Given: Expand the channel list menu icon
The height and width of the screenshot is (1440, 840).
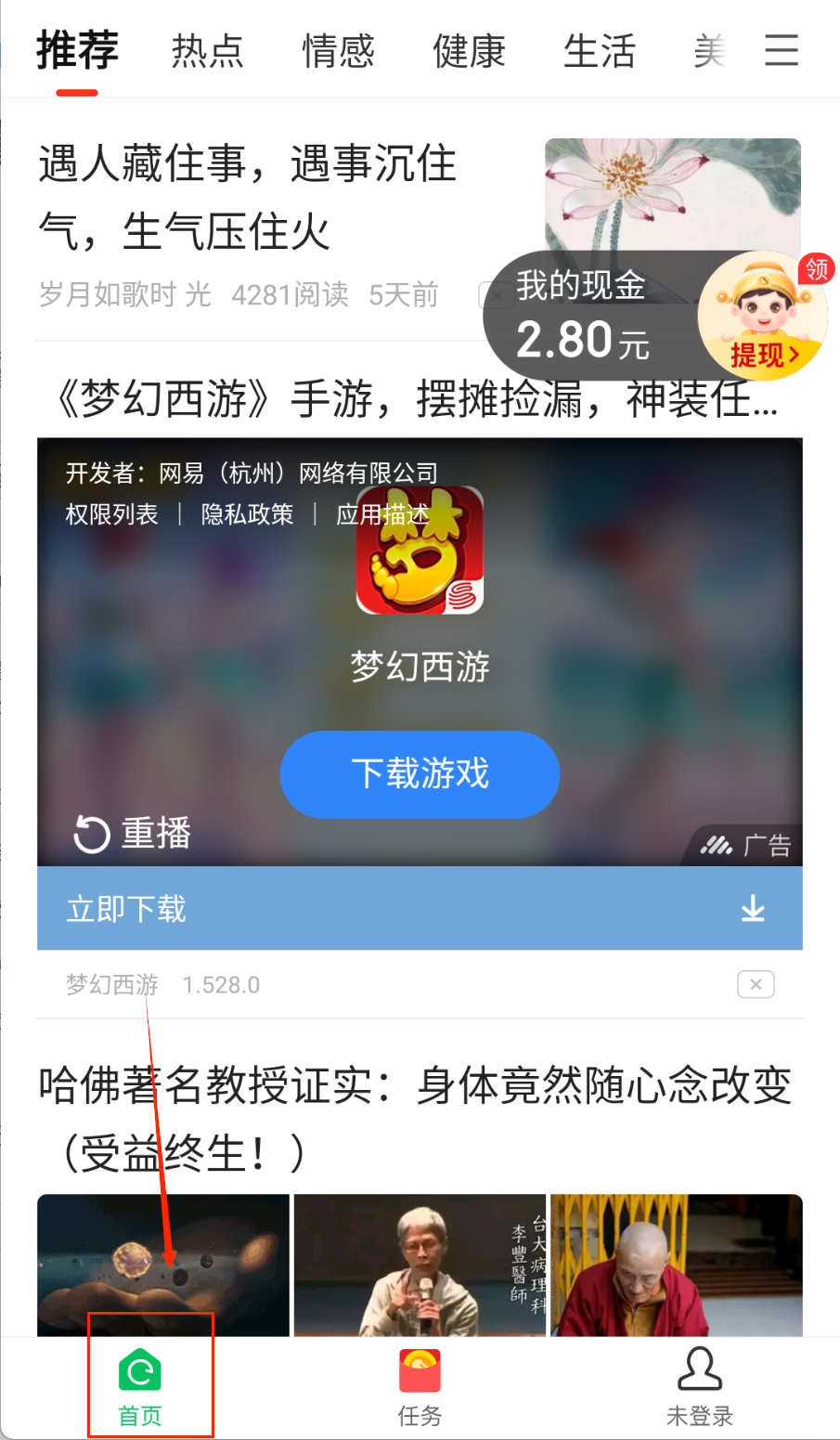Looking at the screenshot, I should click(x=781, y=50).
